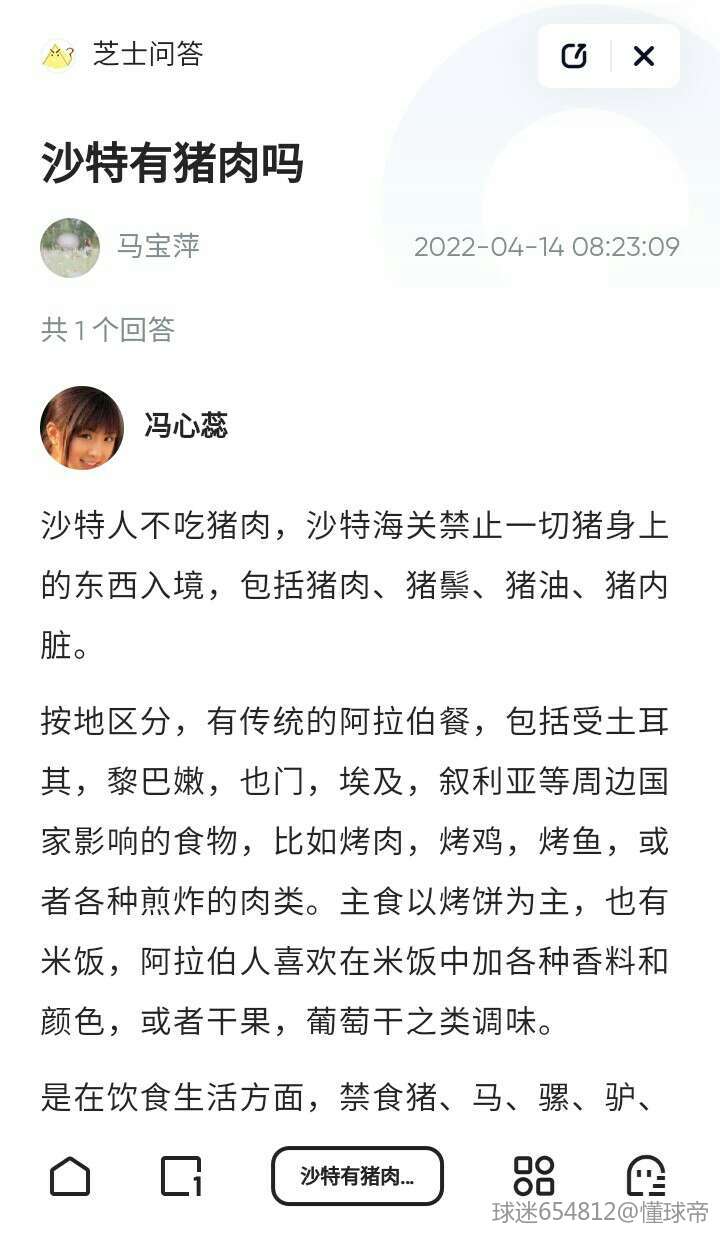Close the 芝士问答 page
This screenshot has height=1236, width=720.
tap(644, 56)
